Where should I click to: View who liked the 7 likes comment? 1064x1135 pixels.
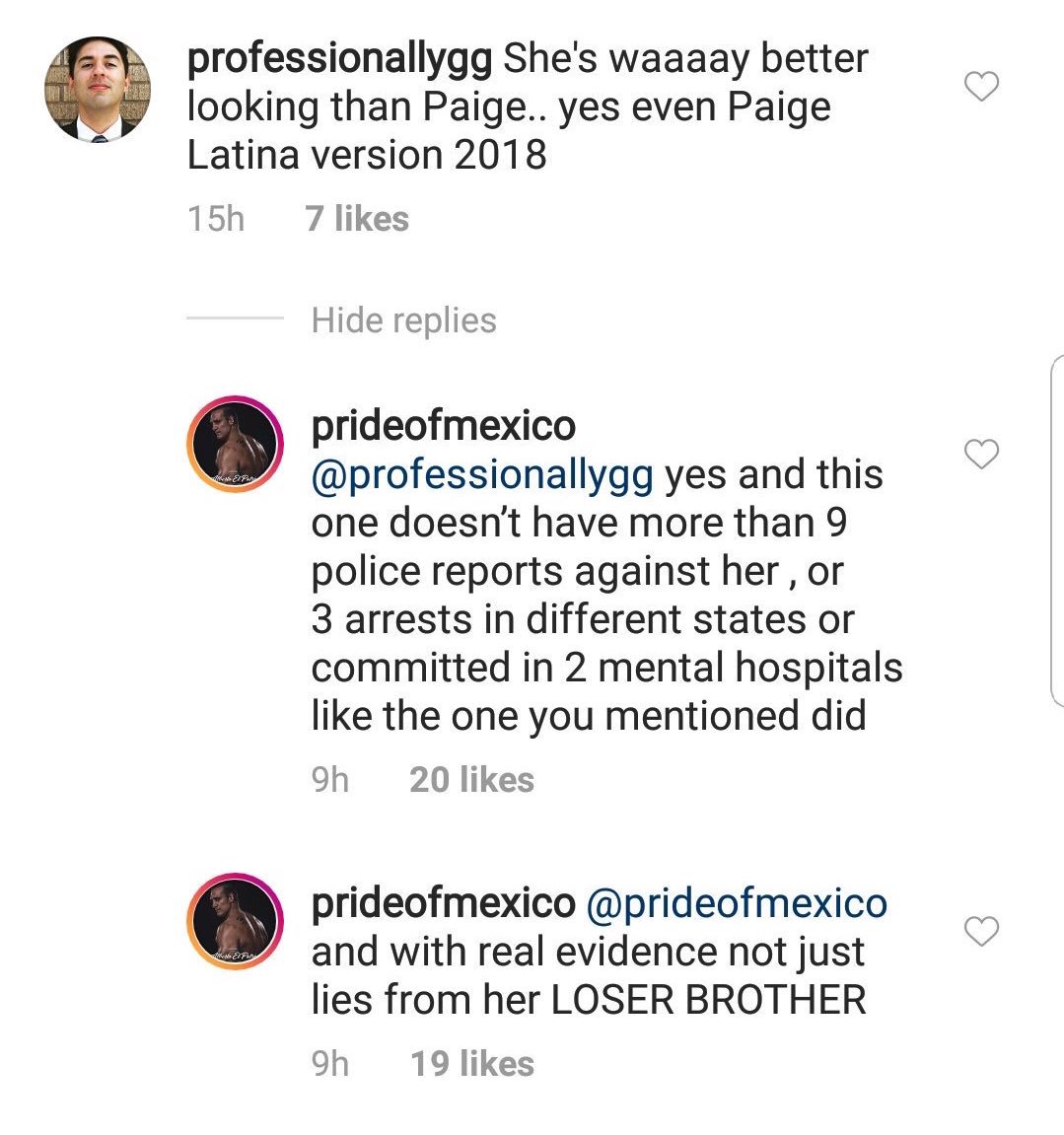pyautogui.click(x=357, y=218)
